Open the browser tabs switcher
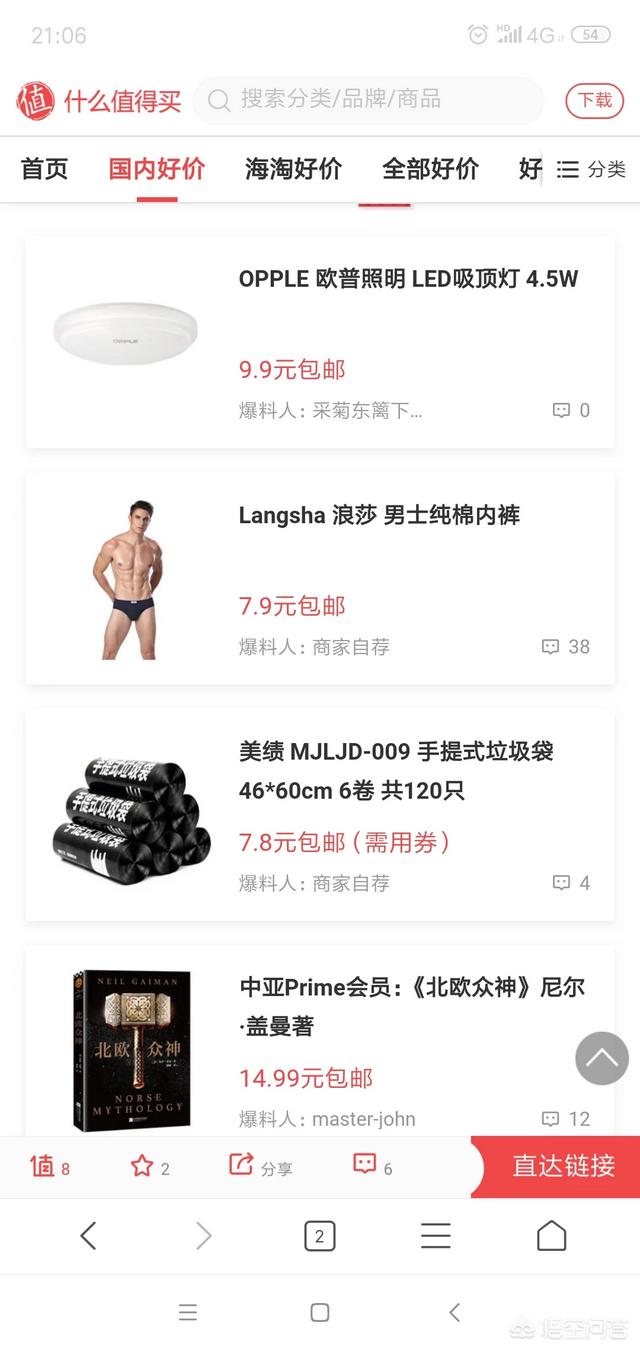The width and height of the screenshot is (640, 1351). click(x=319, y=1237)
